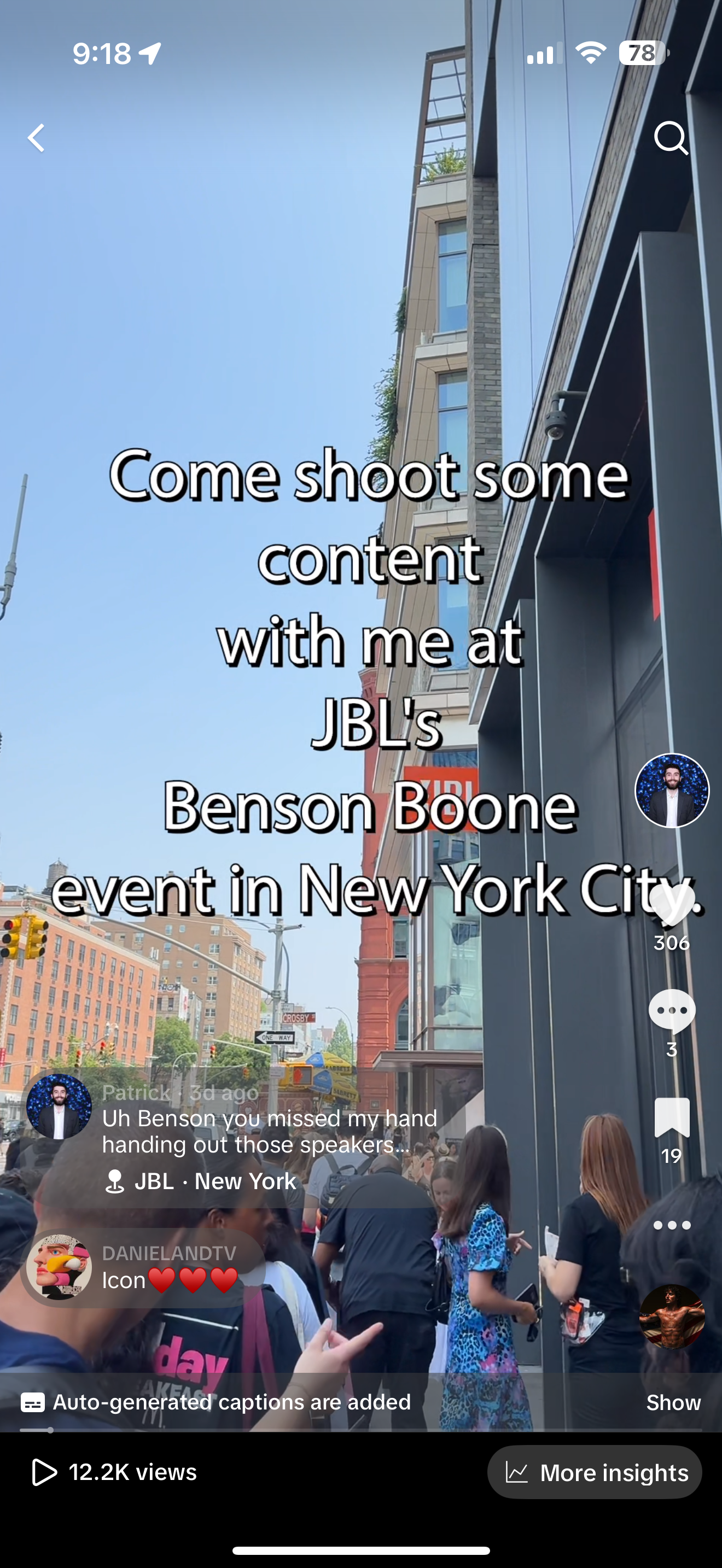Open the spinning sound disc

click(672, 1317)
